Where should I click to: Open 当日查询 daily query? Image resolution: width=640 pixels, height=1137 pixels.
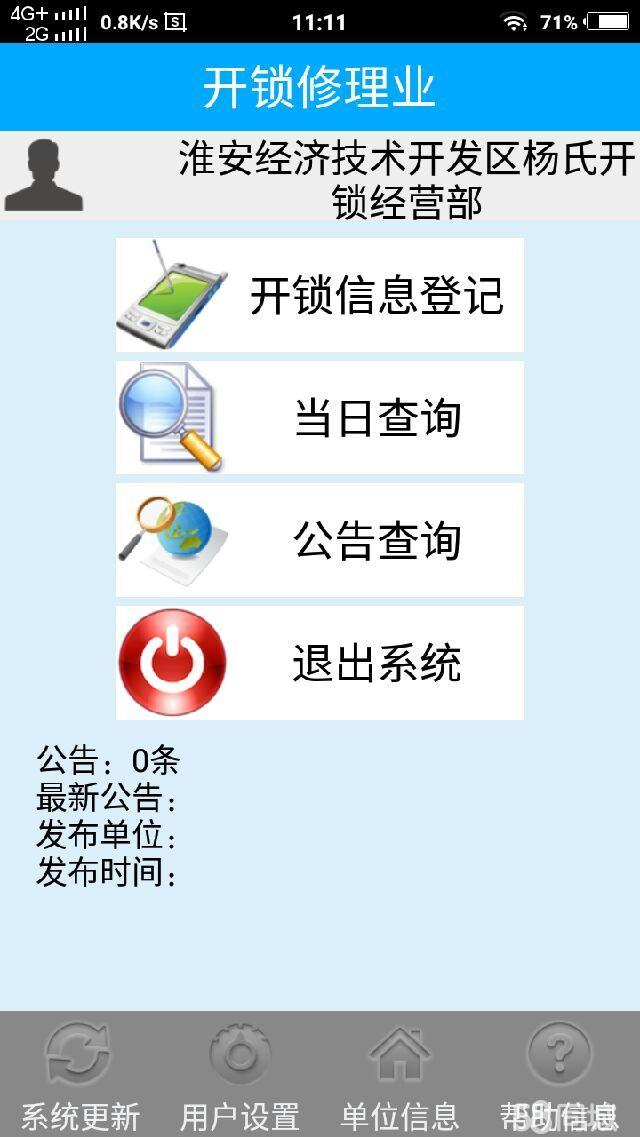click(x=320, y=418)
